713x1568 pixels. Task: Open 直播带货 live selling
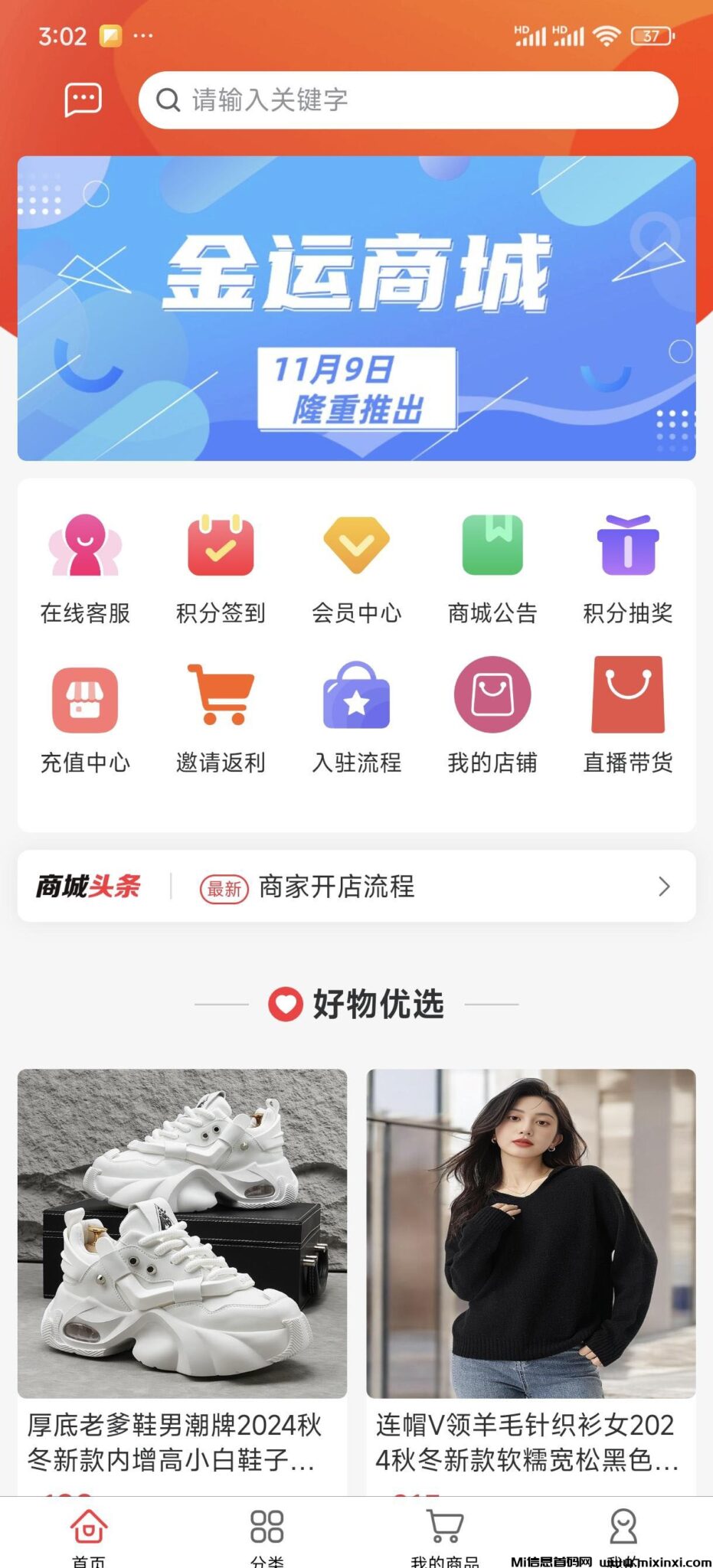627,717
